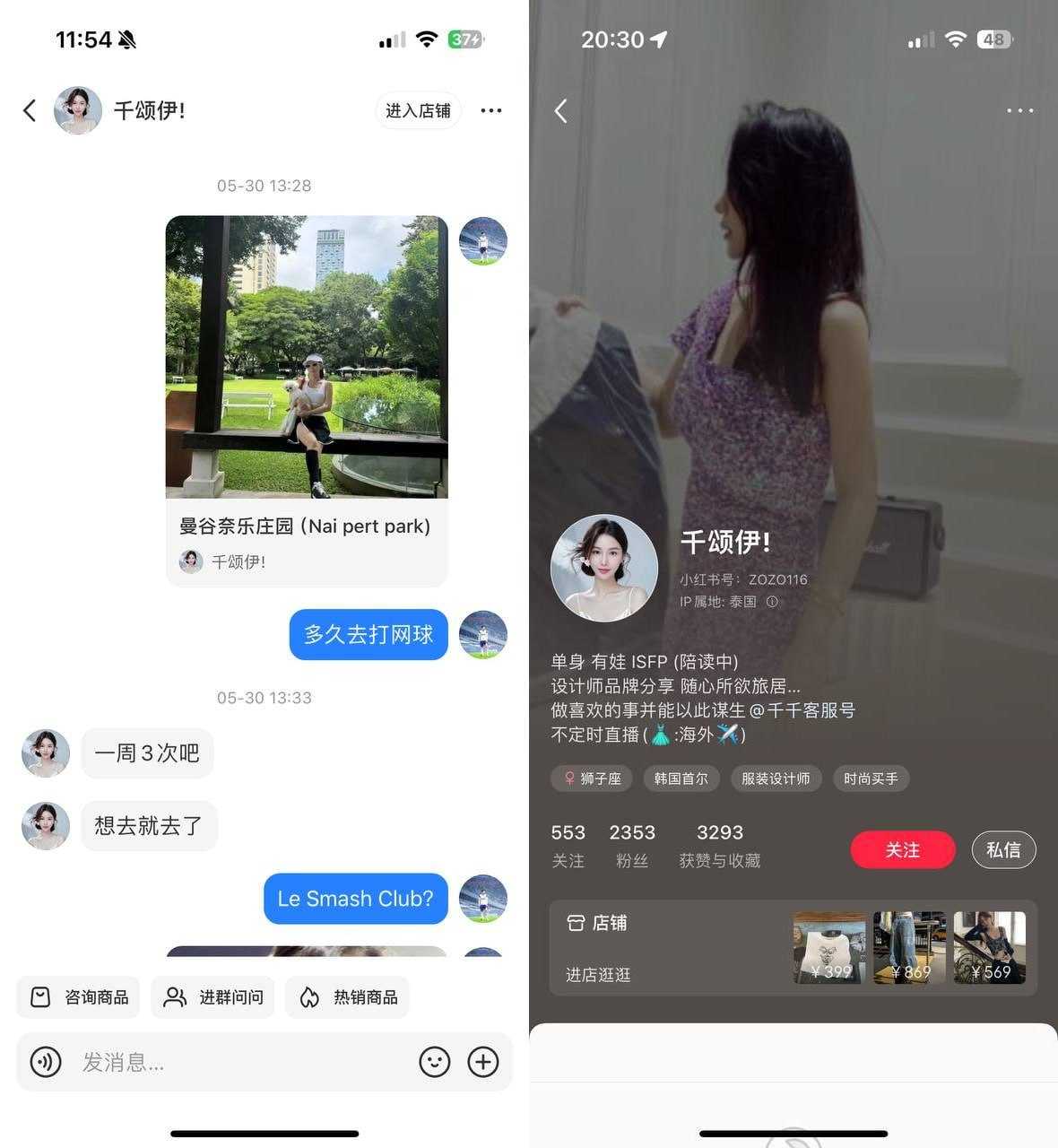
Task: Send a private message via 私信
Action: coord(1003,849)
